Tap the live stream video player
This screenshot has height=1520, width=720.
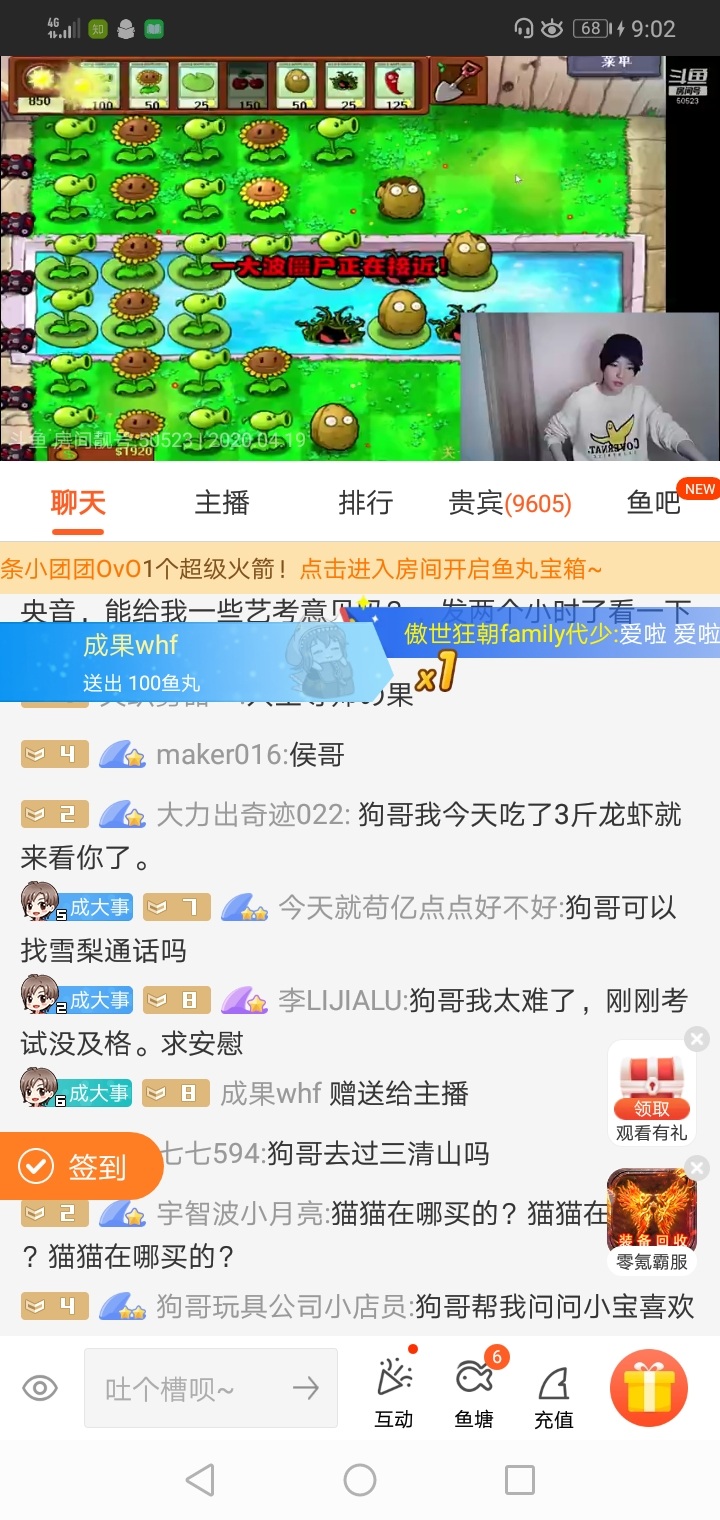(360, 258)
